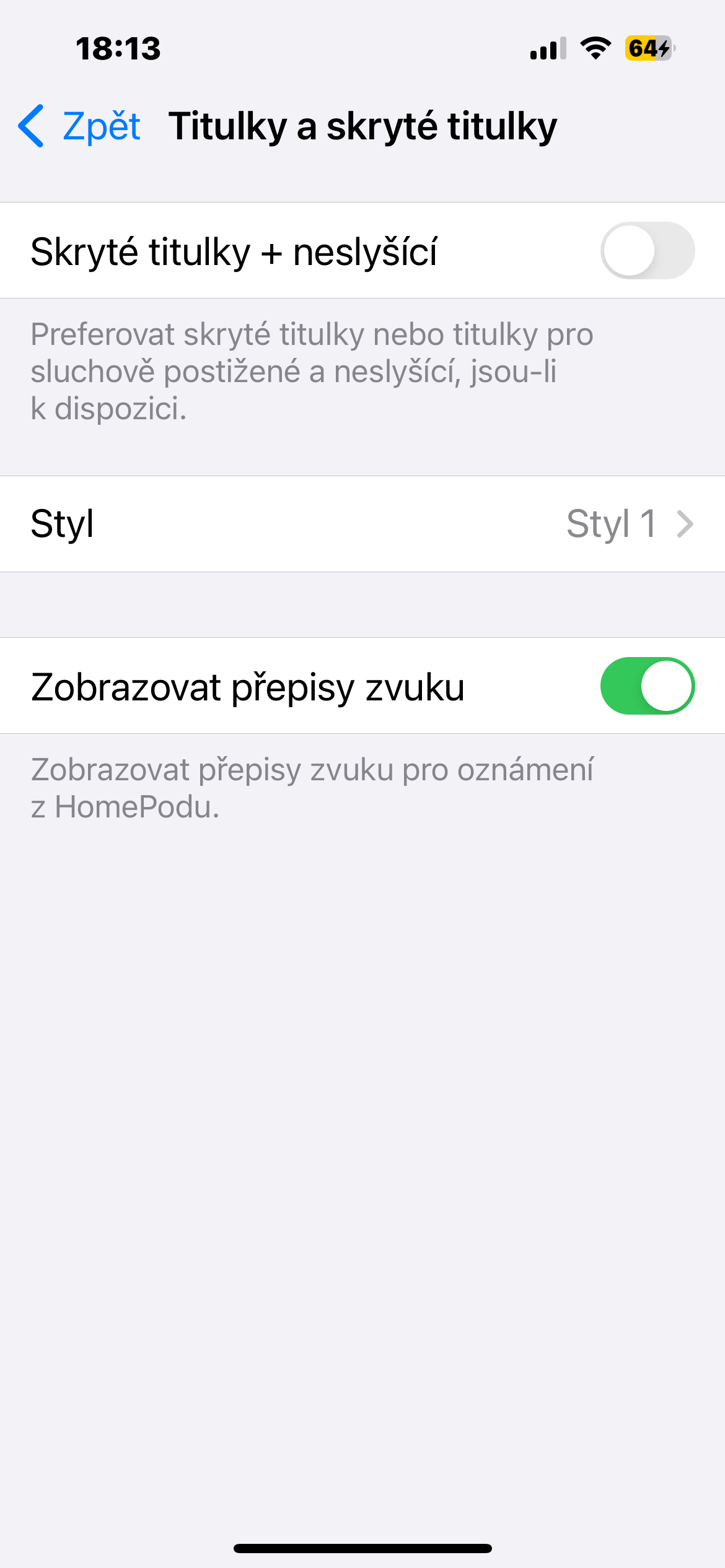Go back with the Zpět button
Viewport: 725px width, 1568px height.
[x=79, y=126]
